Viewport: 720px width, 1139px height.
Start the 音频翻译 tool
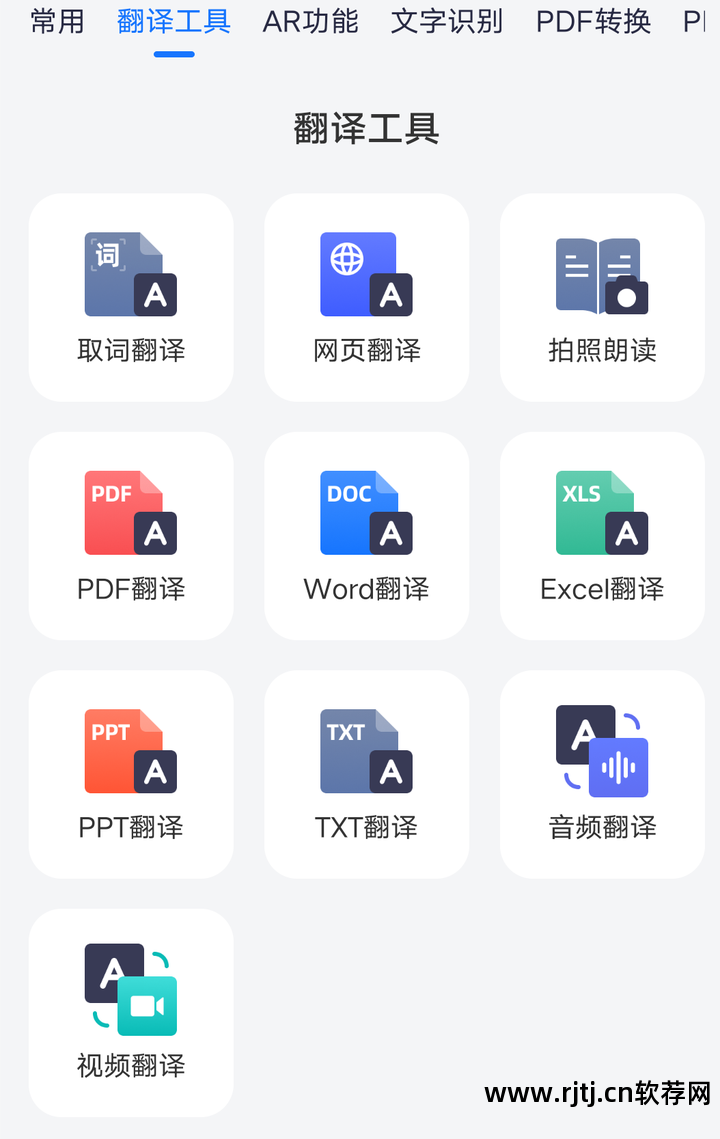pos(602,774)
